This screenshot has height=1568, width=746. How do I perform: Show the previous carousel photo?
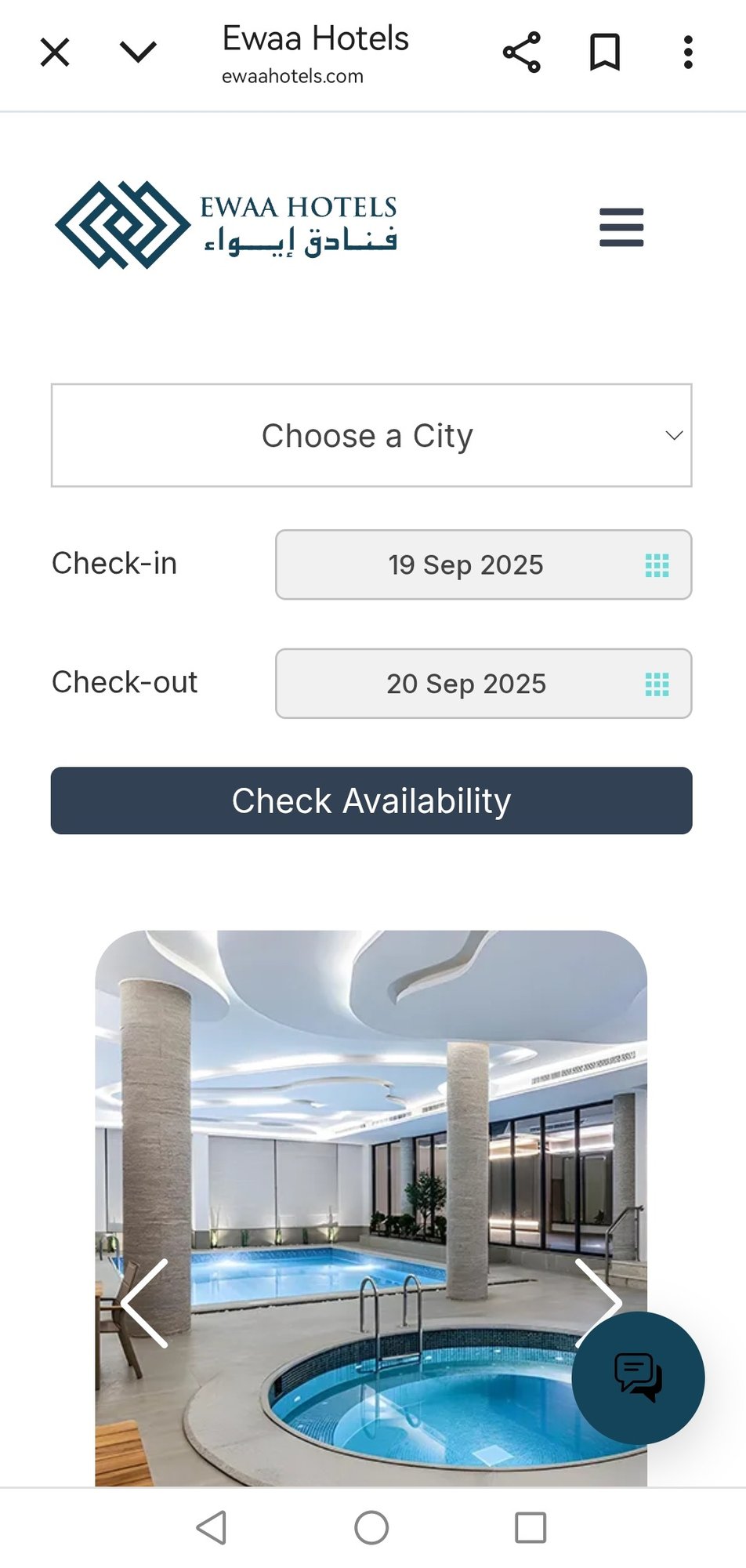point(146,1304)
